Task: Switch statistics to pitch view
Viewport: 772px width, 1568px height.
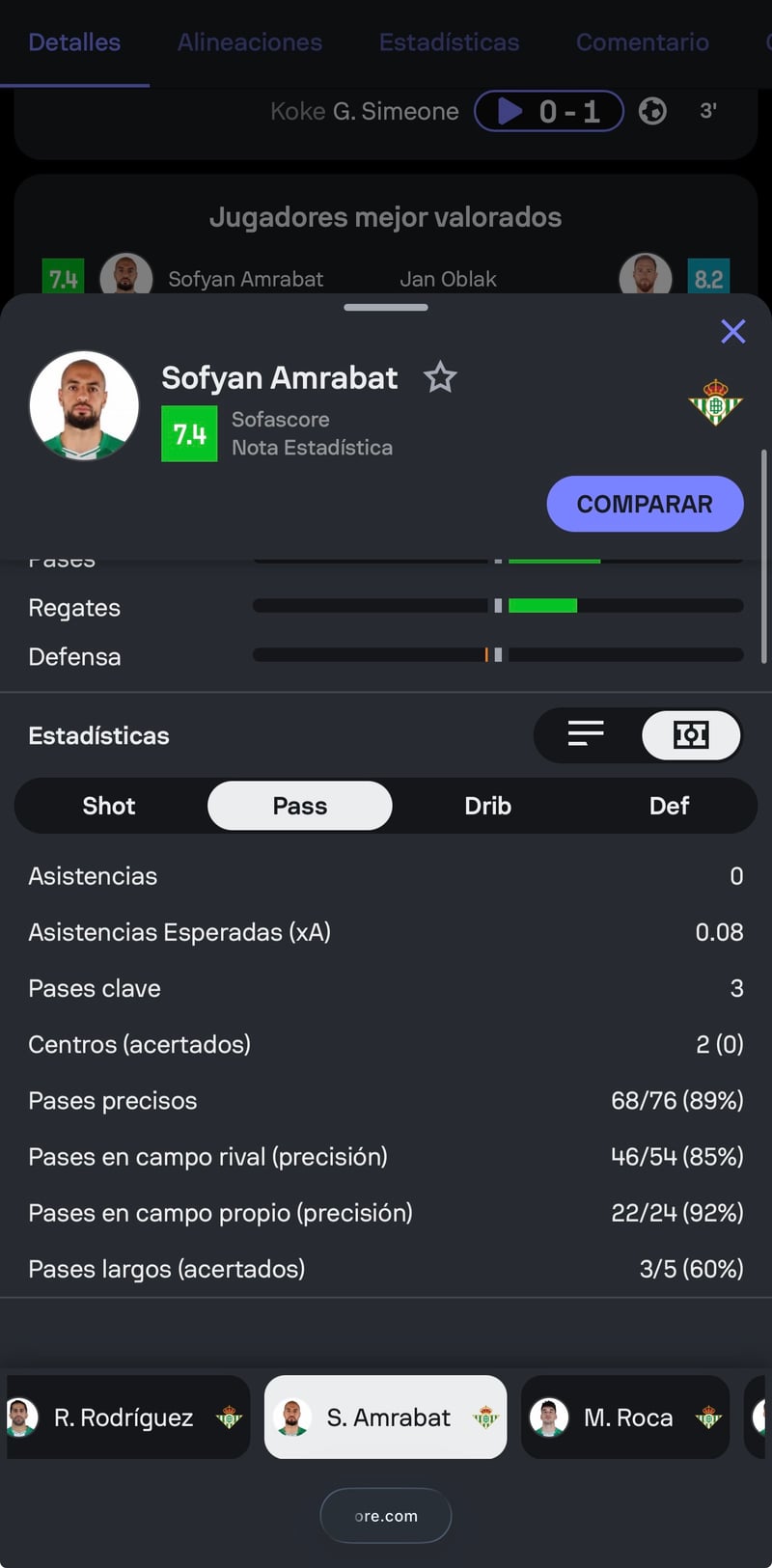Action: tap(691, 735)
